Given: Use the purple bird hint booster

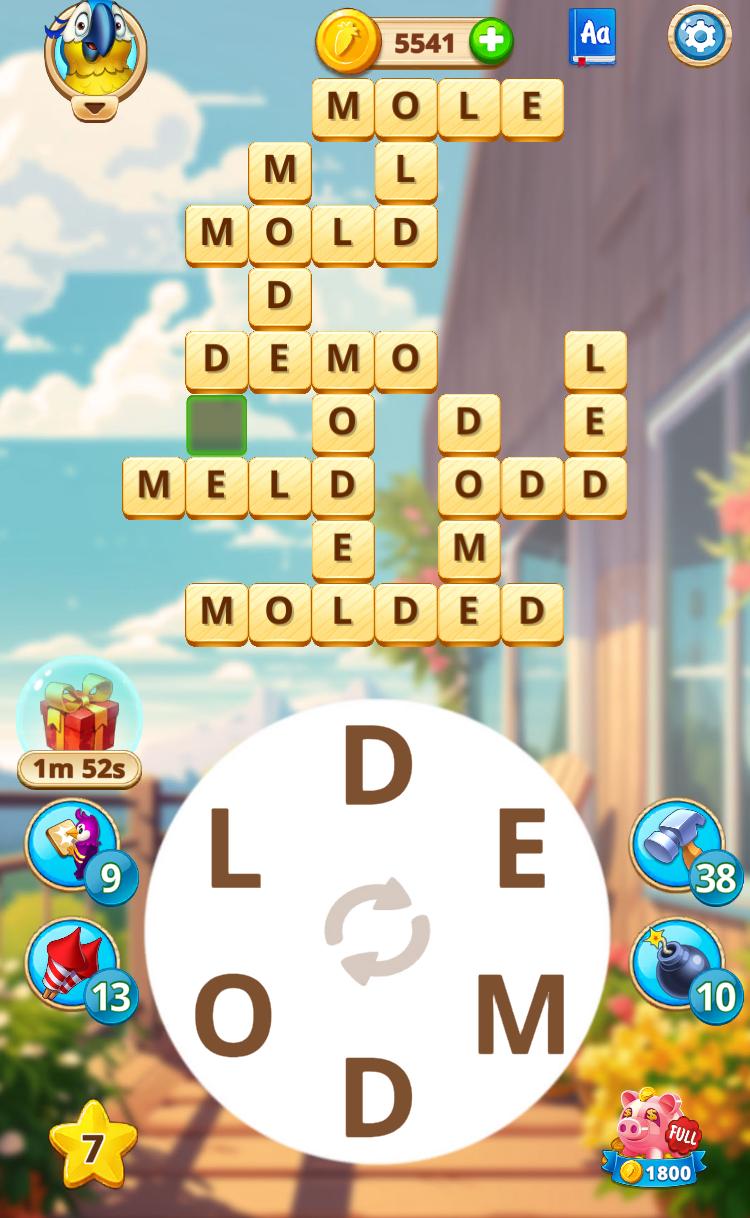Looking at the screenshot, I should 72,845.
